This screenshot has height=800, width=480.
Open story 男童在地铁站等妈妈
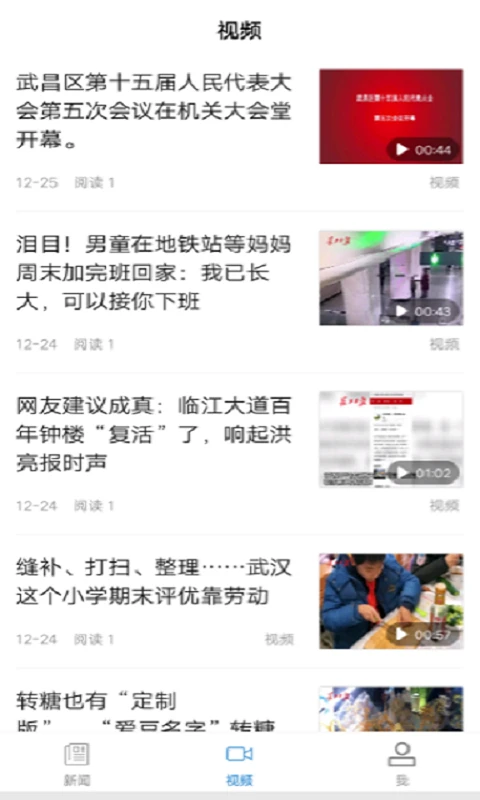[154, 272]
